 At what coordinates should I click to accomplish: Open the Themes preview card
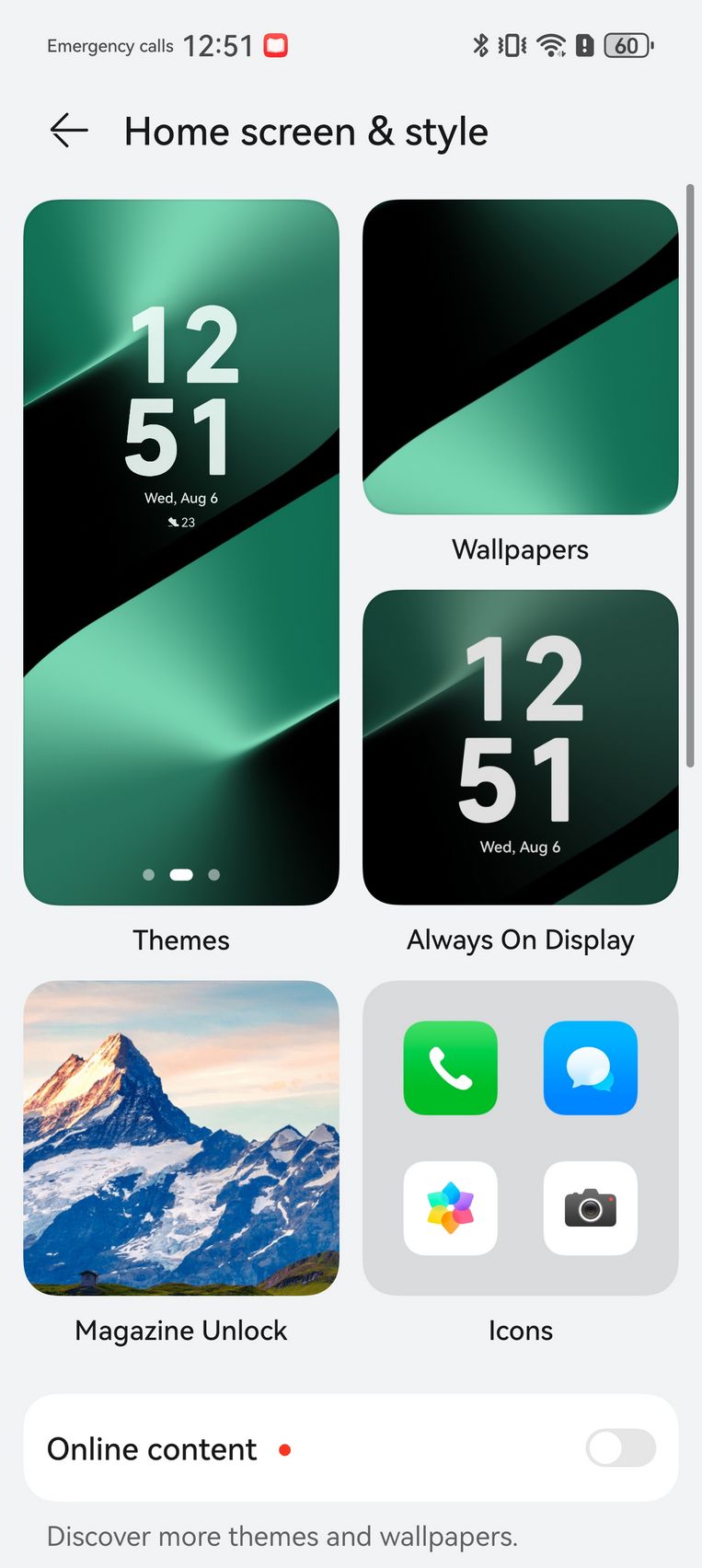[181, 552]
